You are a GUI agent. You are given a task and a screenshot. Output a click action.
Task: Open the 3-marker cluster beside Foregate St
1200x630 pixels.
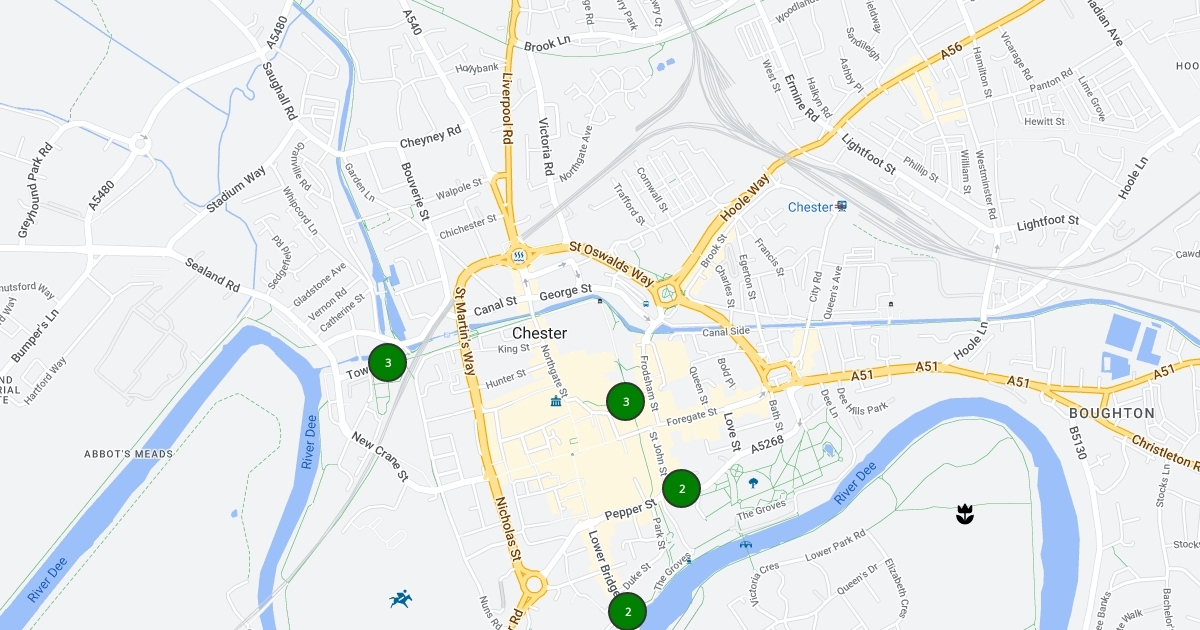pos(626,402)
